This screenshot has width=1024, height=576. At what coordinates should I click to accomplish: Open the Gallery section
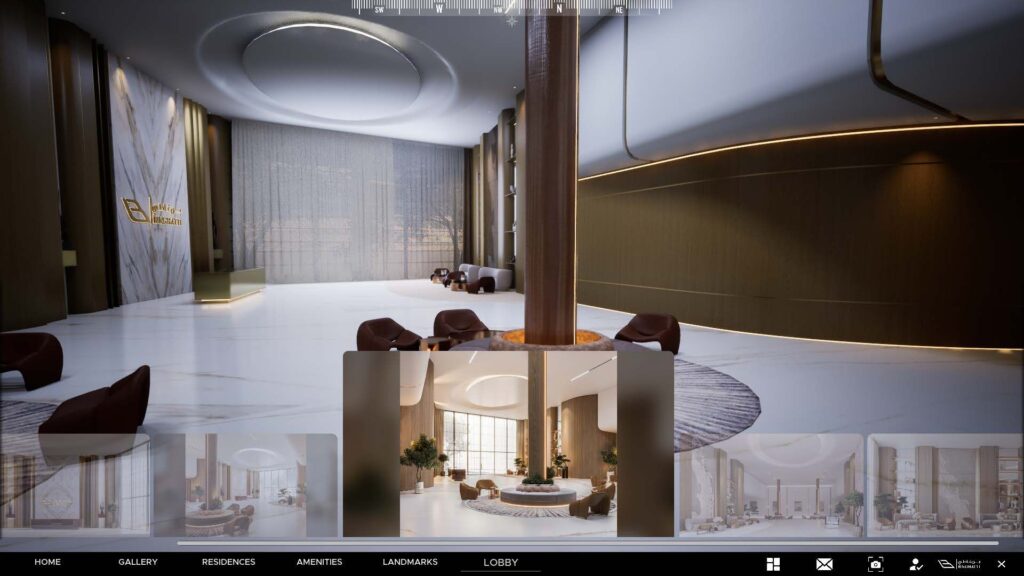137,562
